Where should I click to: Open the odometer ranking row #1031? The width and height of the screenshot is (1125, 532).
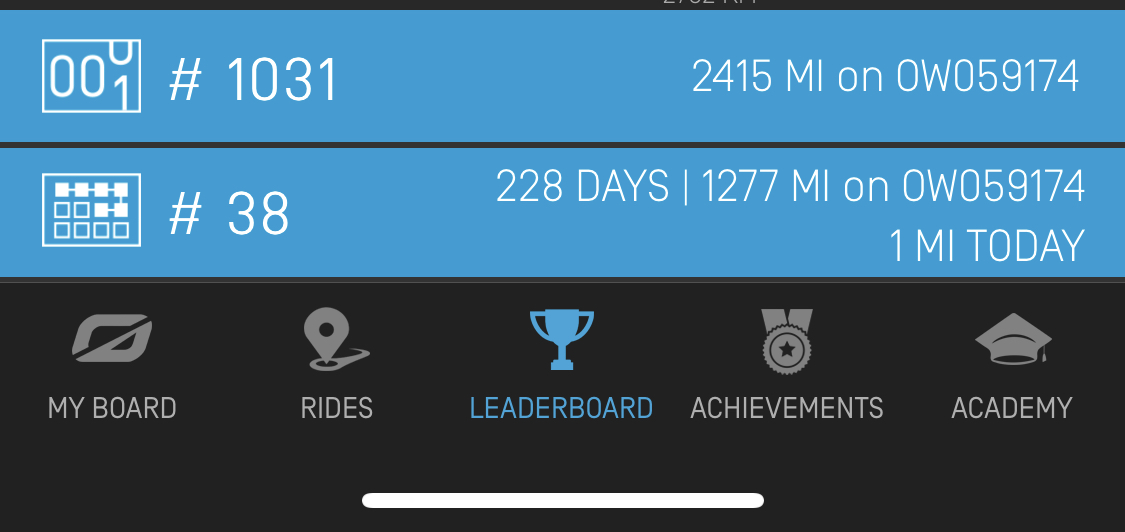click(562, 77)
